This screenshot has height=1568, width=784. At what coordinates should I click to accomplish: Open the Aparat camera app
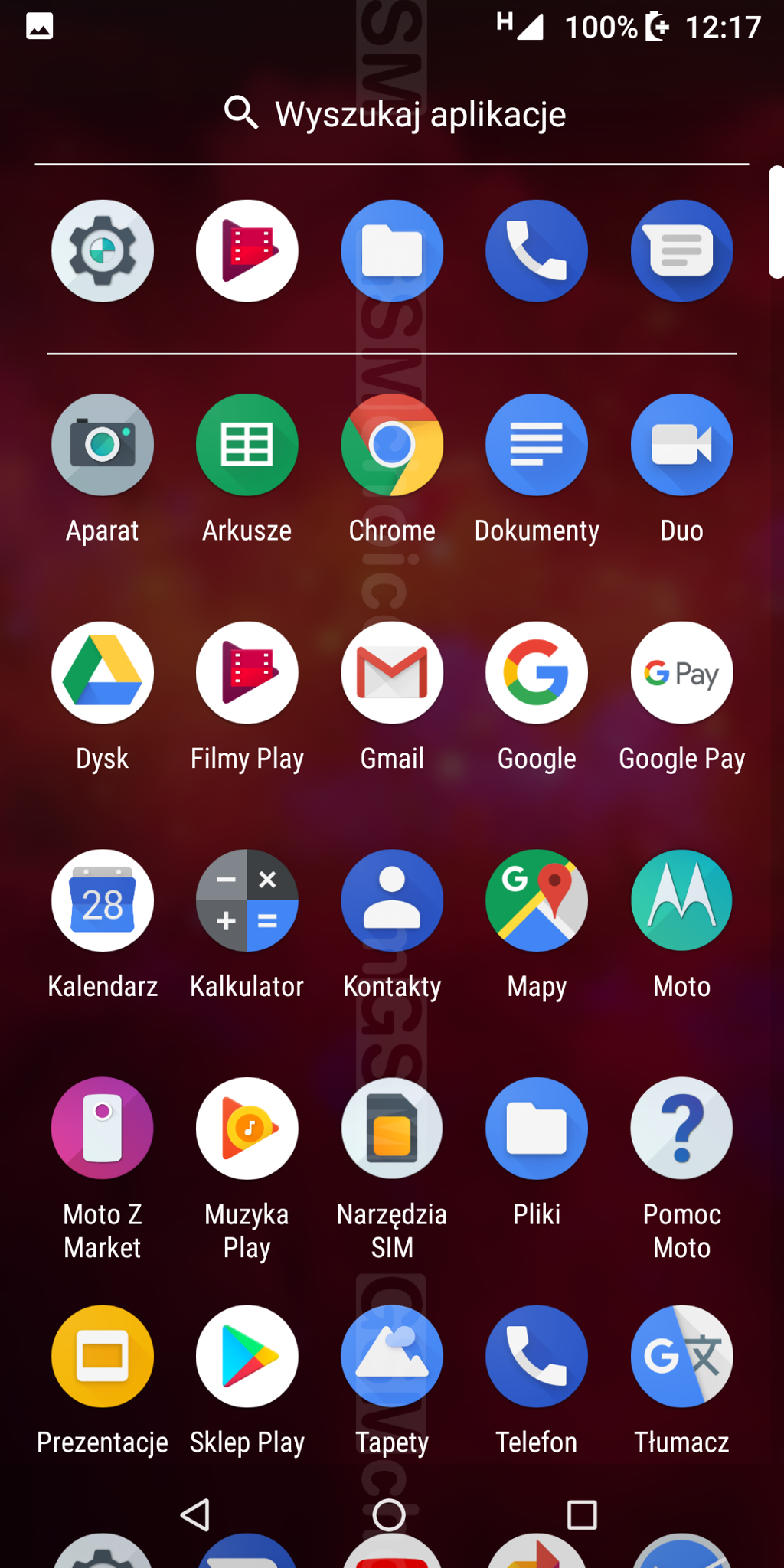103,445
